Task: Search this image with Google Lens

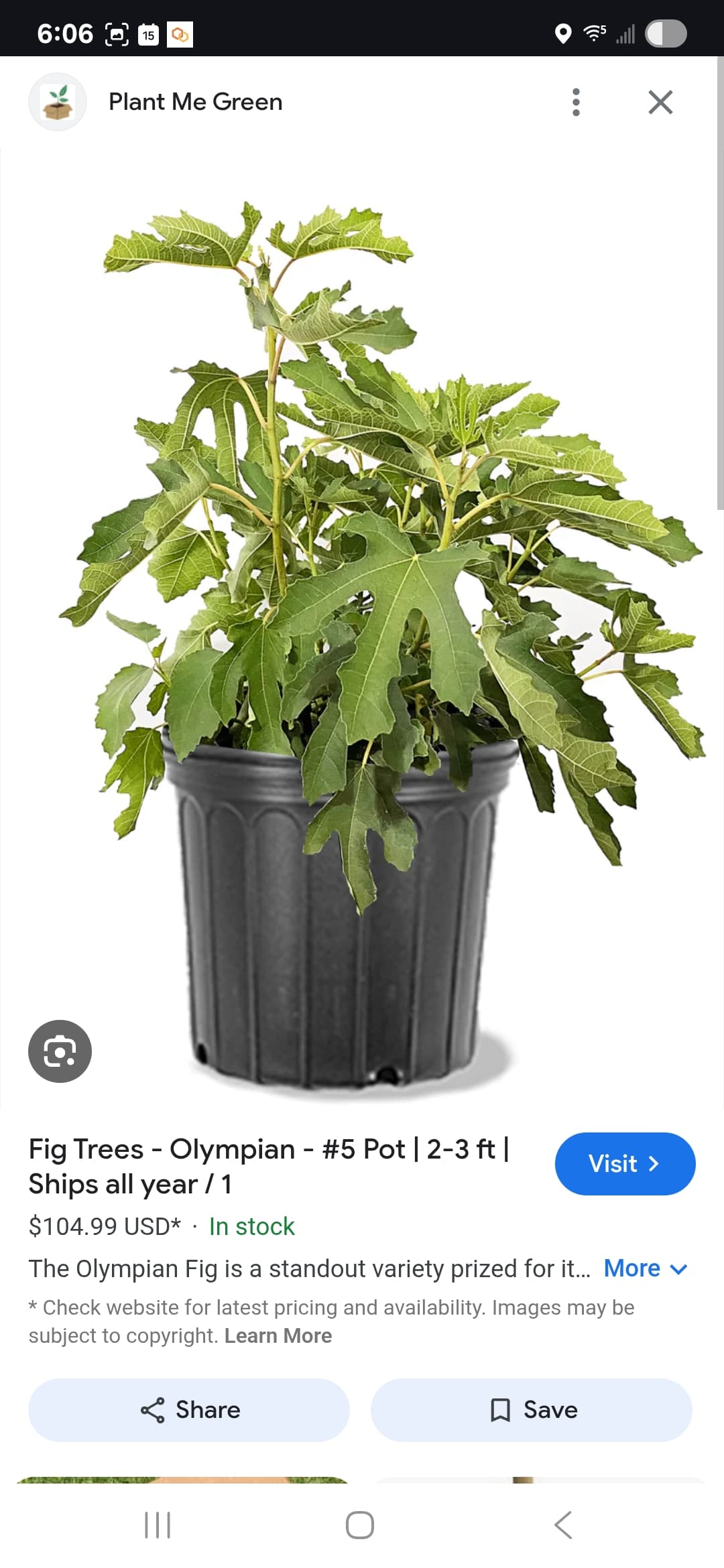Action: 60,1051
